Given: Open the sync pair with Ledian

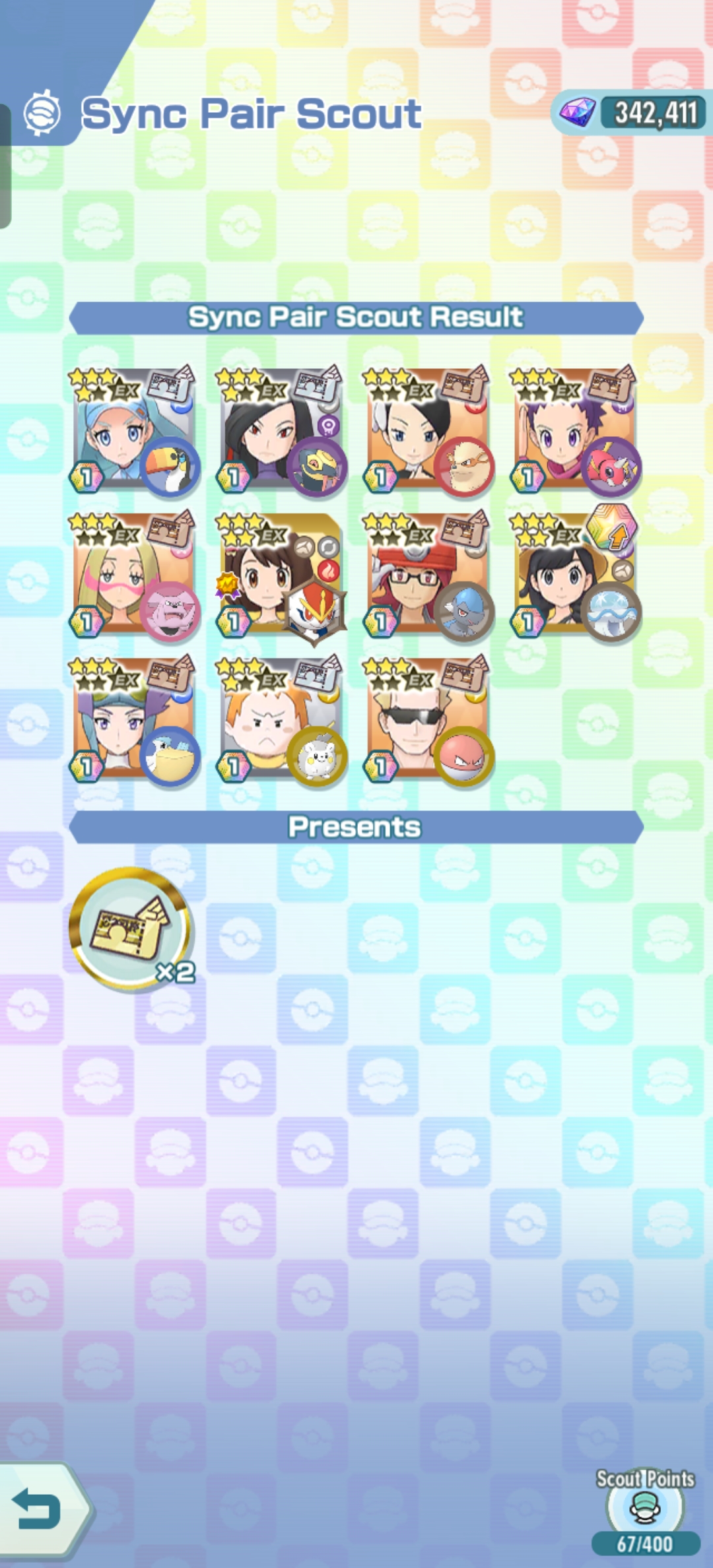Looking at the screenshot, I should coord(574,431).
